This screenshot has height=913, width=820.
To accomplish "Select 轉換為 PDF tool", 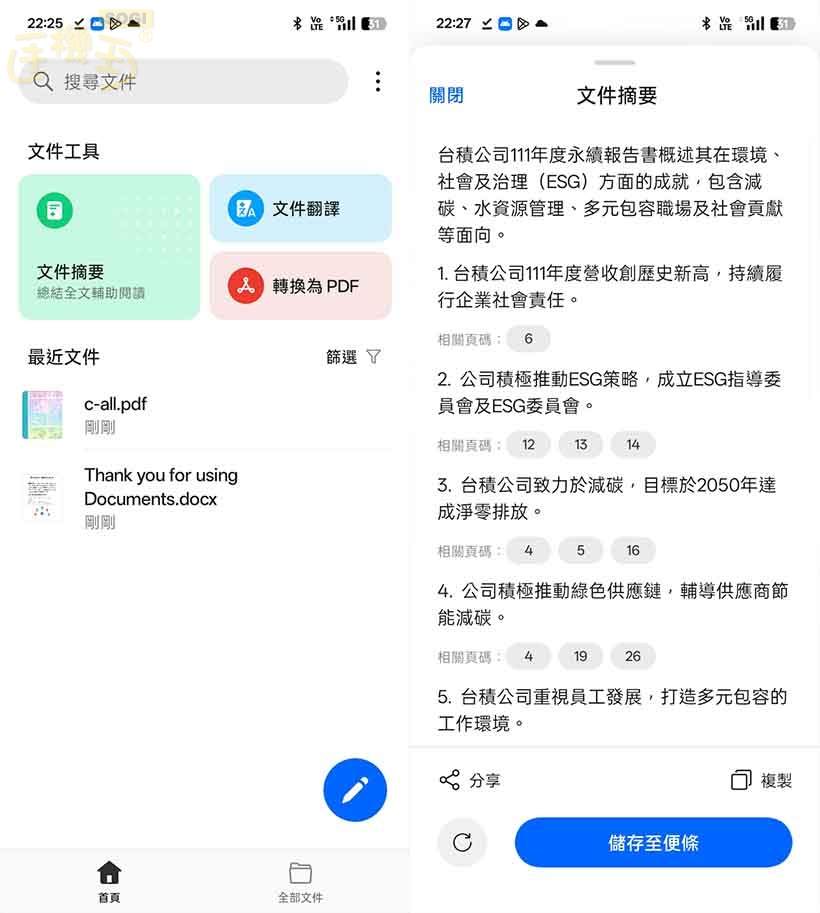I will point(300,286).
